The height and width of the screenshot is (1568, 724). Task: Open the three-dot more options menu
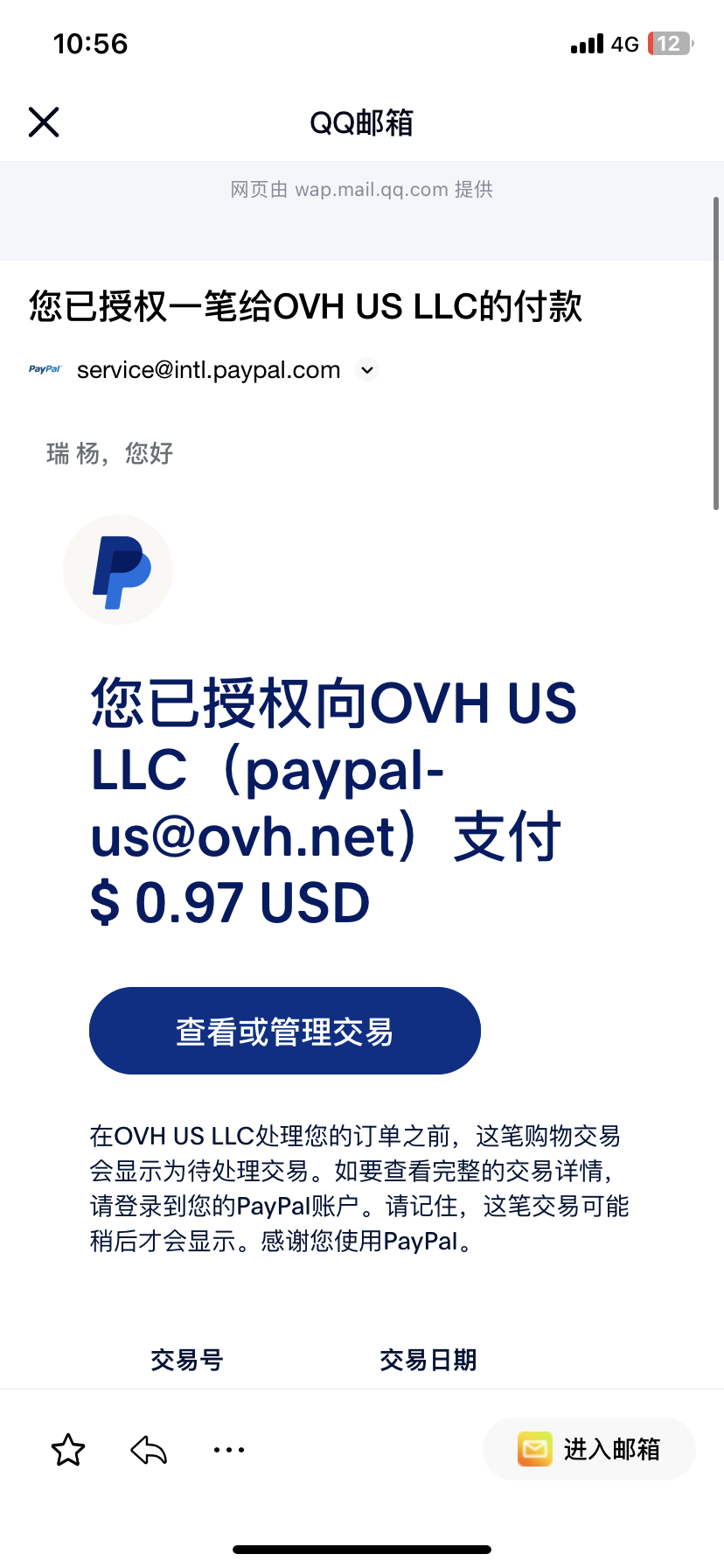229,1450
